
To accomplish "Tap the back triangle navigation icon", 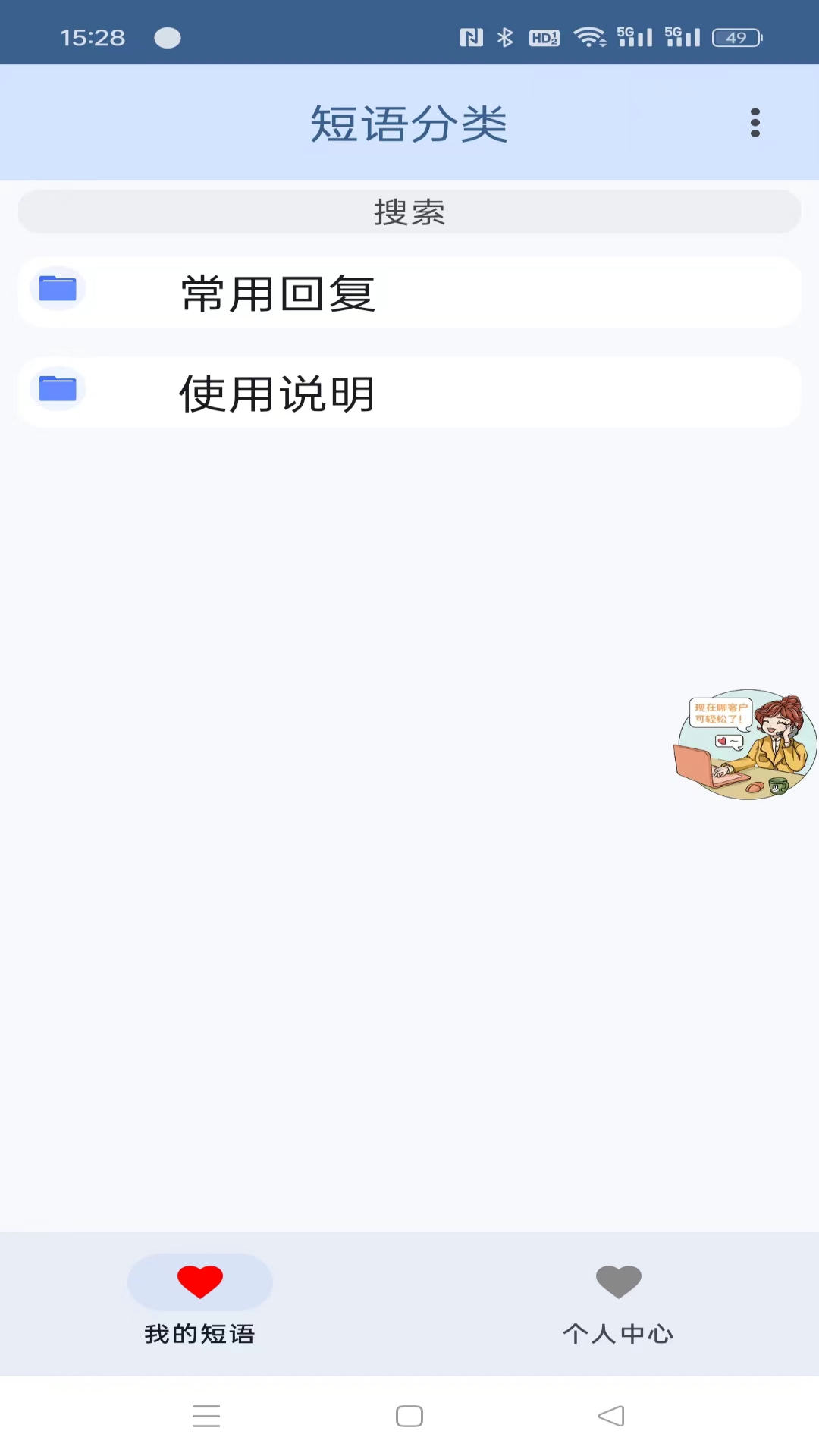I will [x=612, y=1415].
